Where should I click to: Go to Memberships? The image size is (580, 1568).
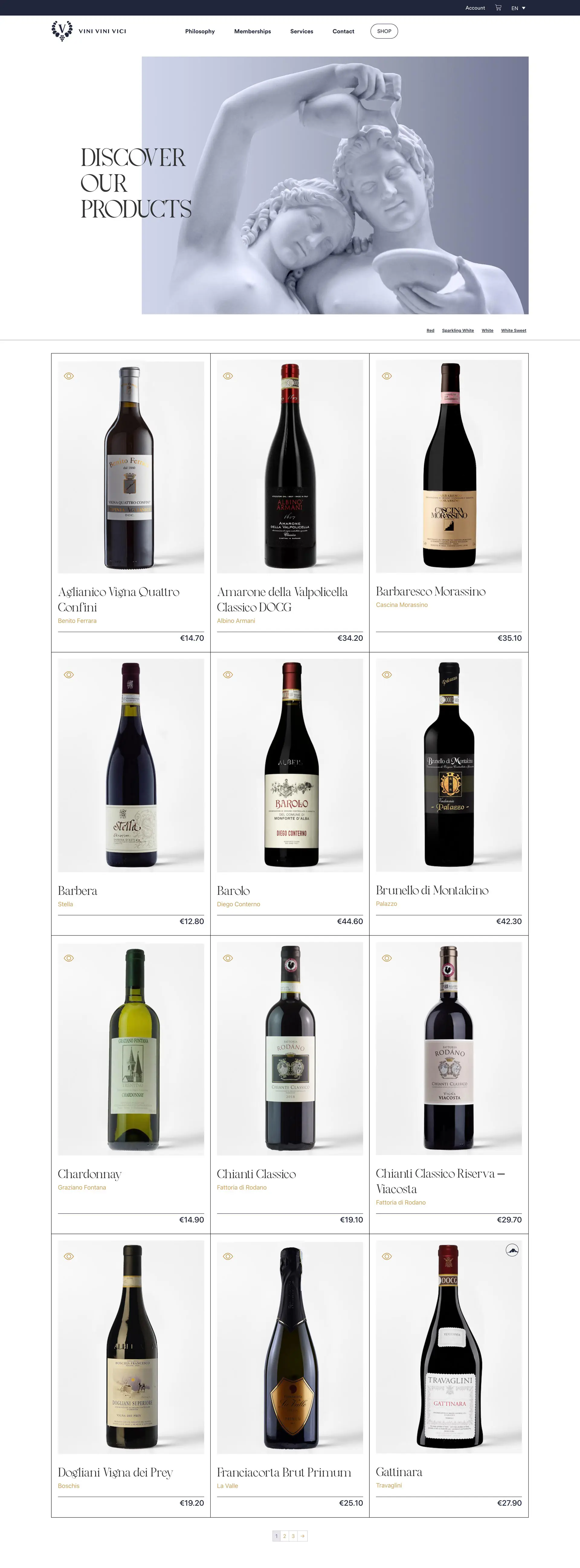[252, 31]
